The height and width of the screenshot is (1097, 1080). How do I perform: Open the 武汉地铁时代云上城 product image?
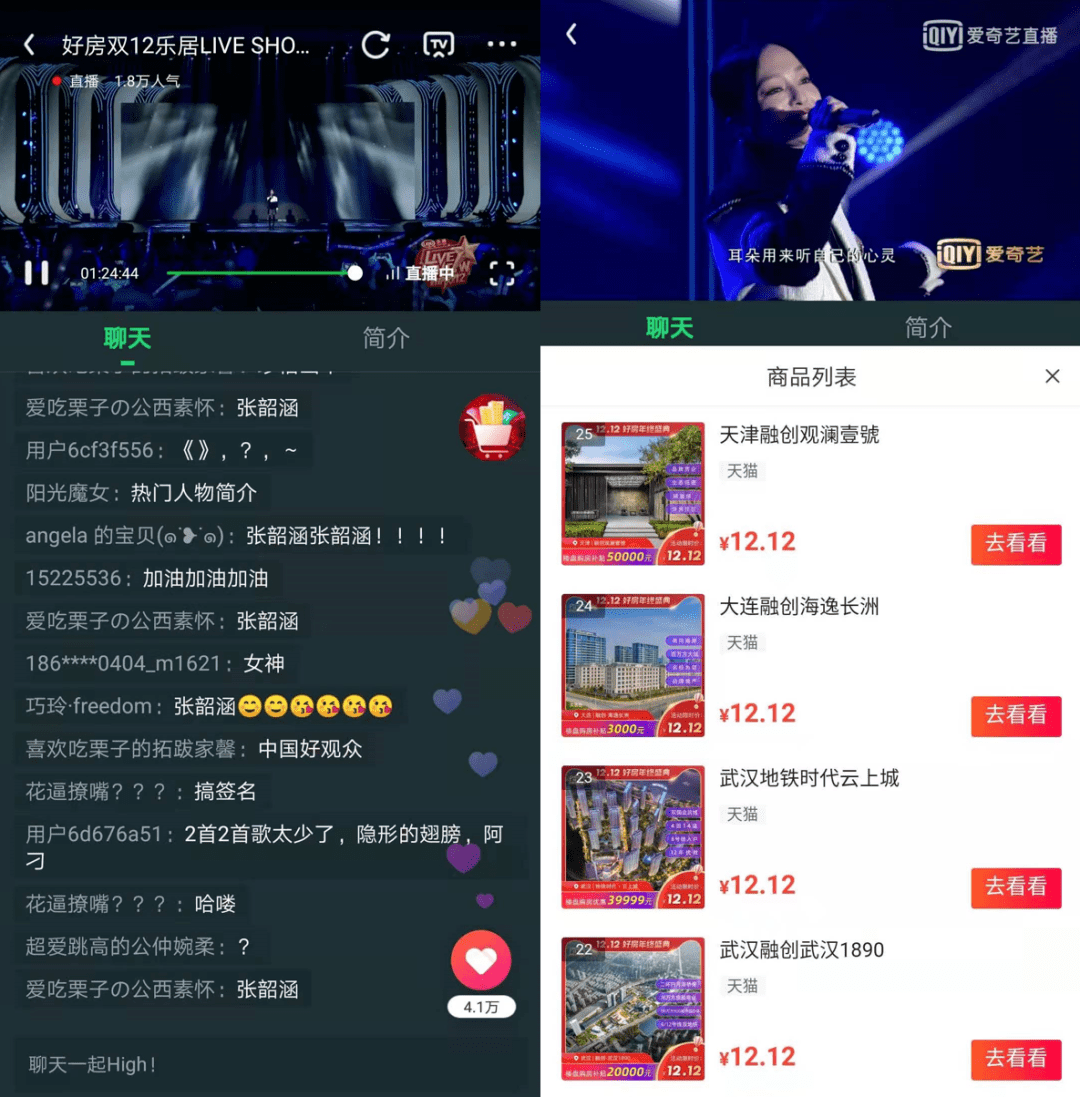point(633,837)
